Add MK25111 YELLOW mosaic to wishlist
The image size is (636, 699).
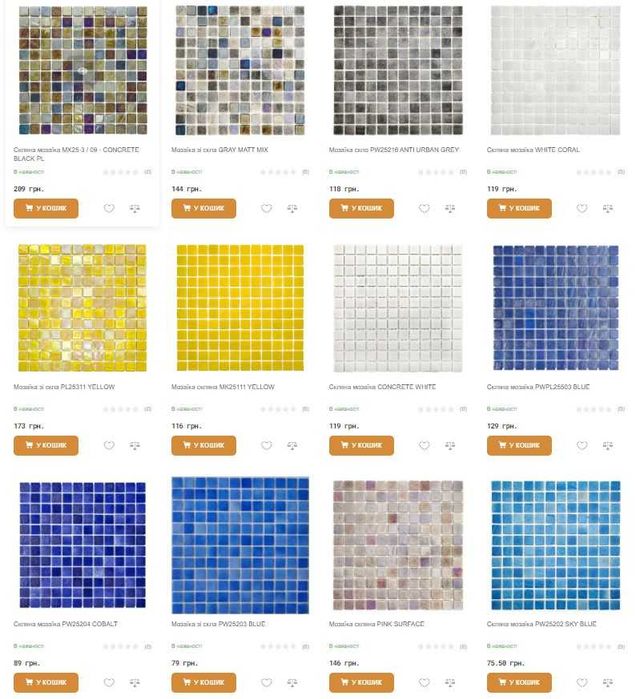(x=266, y=446)
